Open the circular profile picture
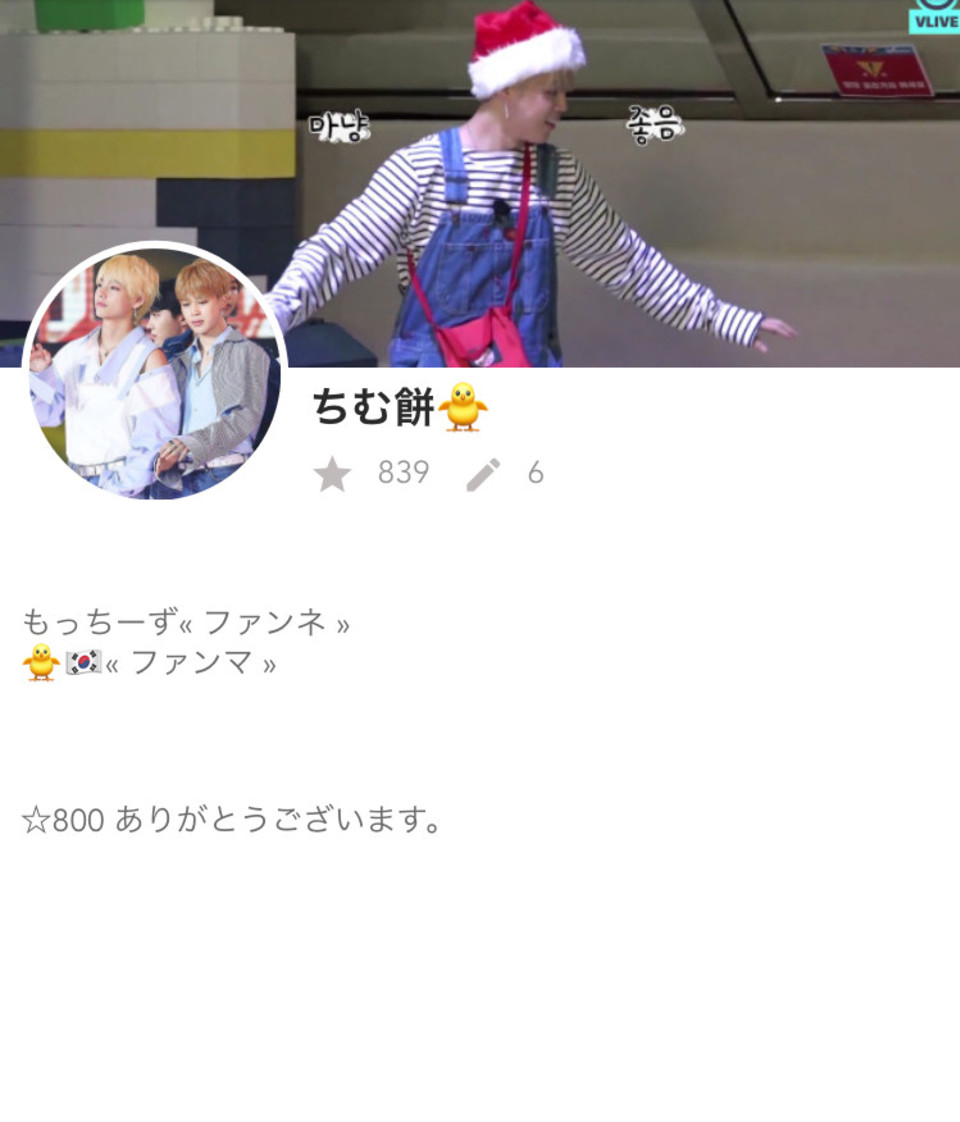Screen dimensions: 960x1122 (155, 372)
